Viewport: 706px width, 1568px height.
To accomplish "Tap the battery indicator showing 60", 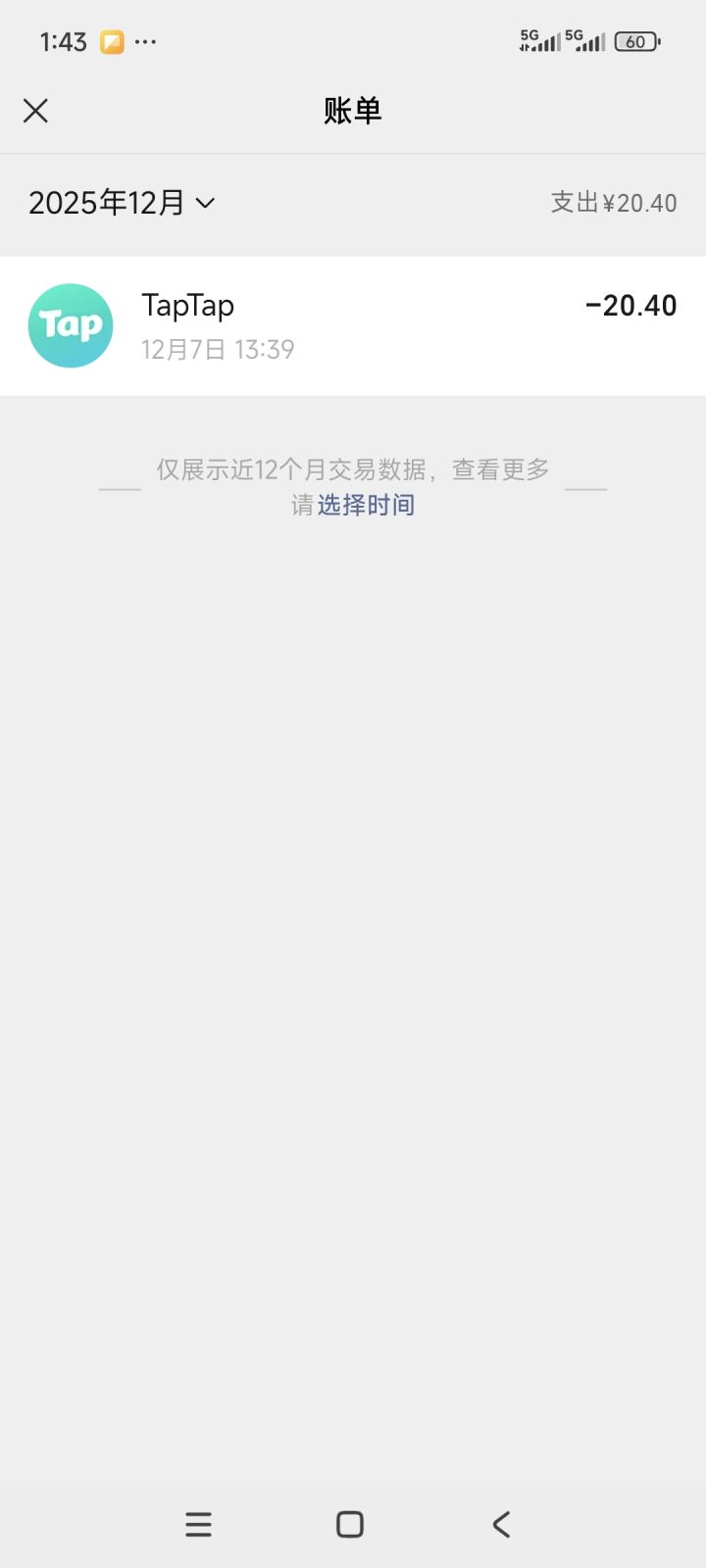I will (x=635, y=41).
